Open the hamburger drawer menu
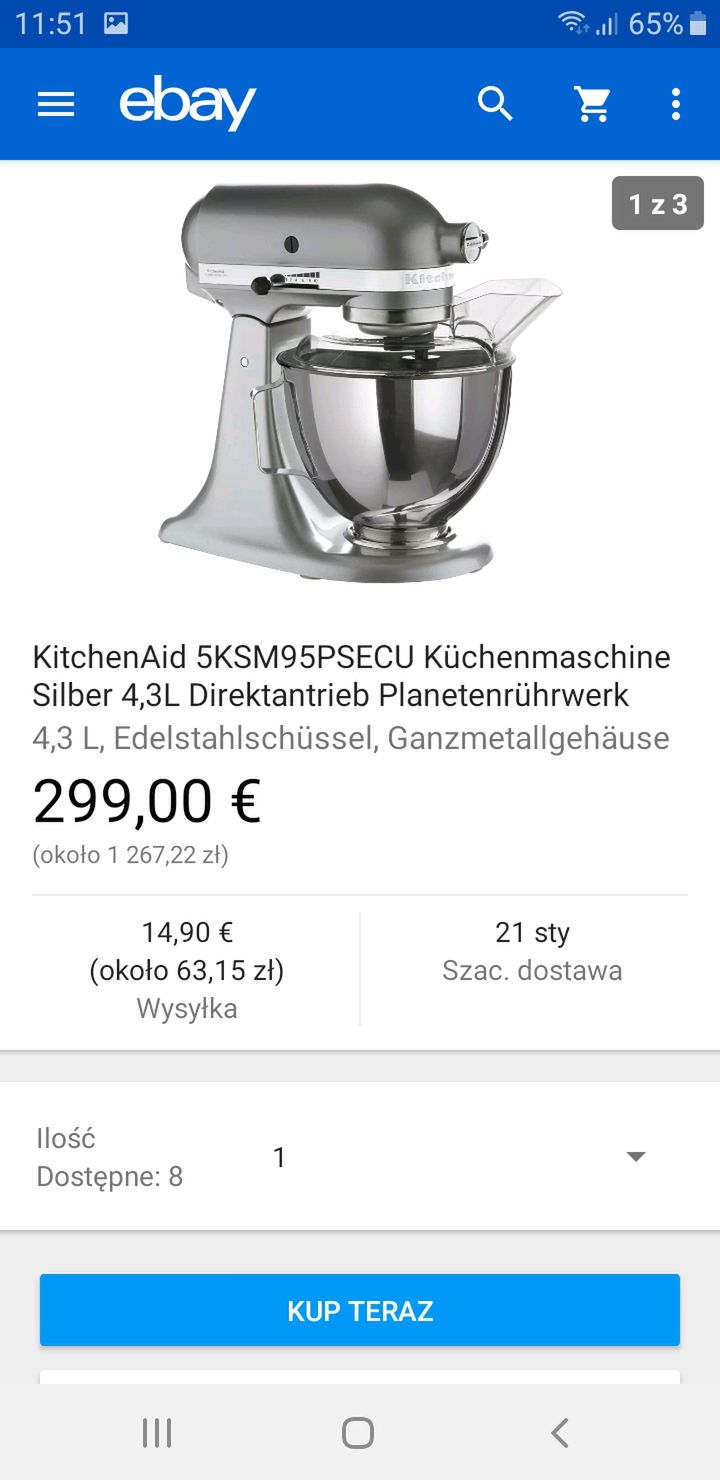 56,104
